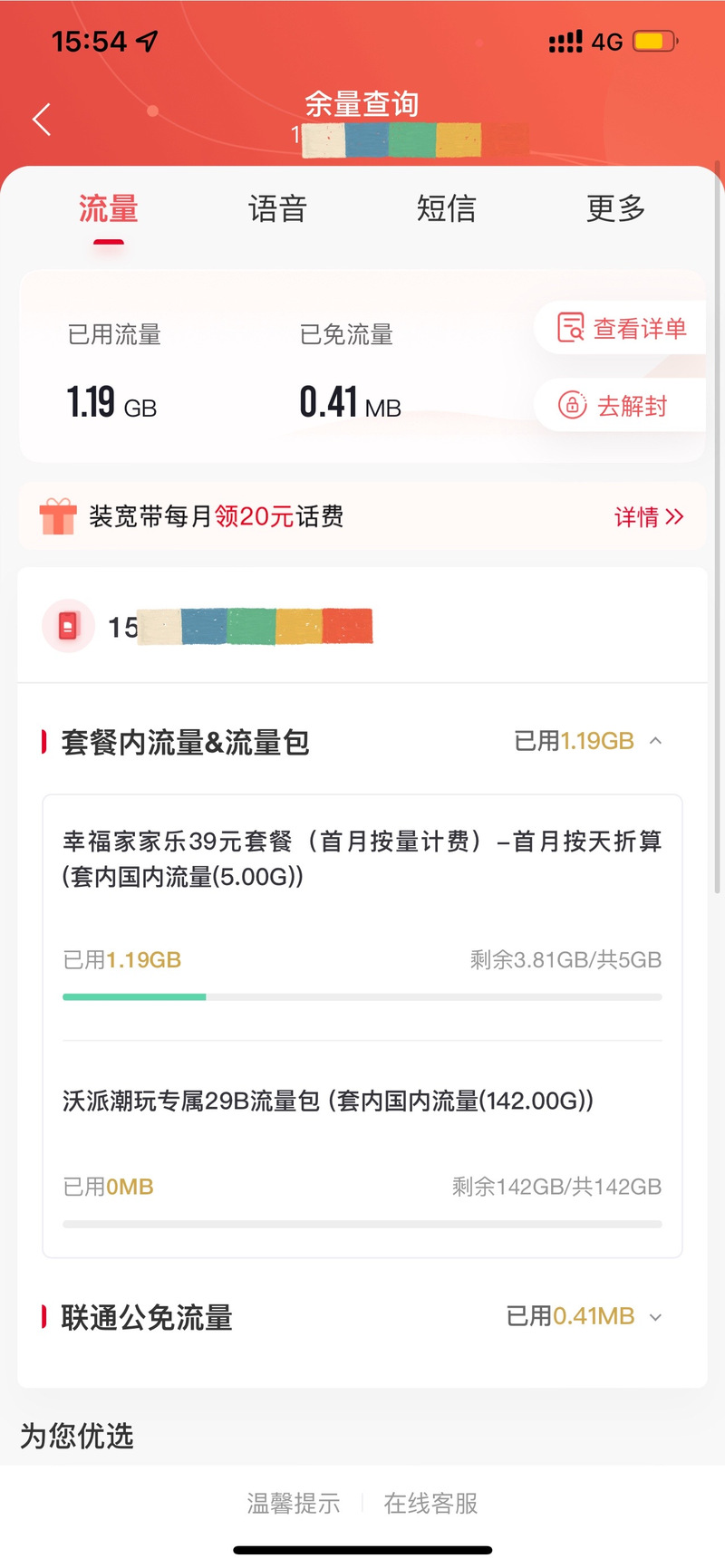Open the 更多 options from the tab row
Viewport: 725px width, 1568px height.
tap(614, 209)
